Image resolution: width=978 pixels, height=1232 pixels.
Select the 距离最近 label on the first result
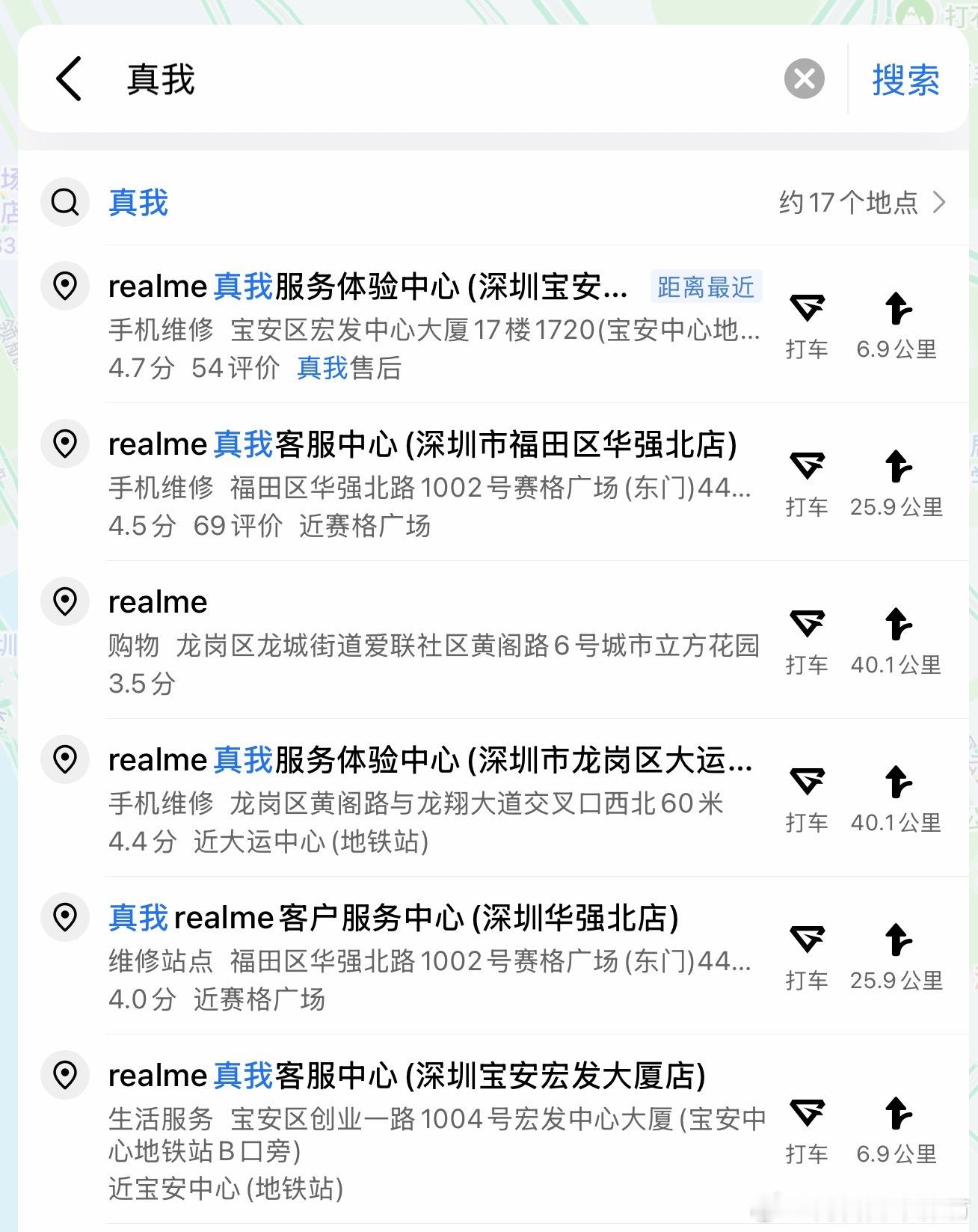coord(706,288)
